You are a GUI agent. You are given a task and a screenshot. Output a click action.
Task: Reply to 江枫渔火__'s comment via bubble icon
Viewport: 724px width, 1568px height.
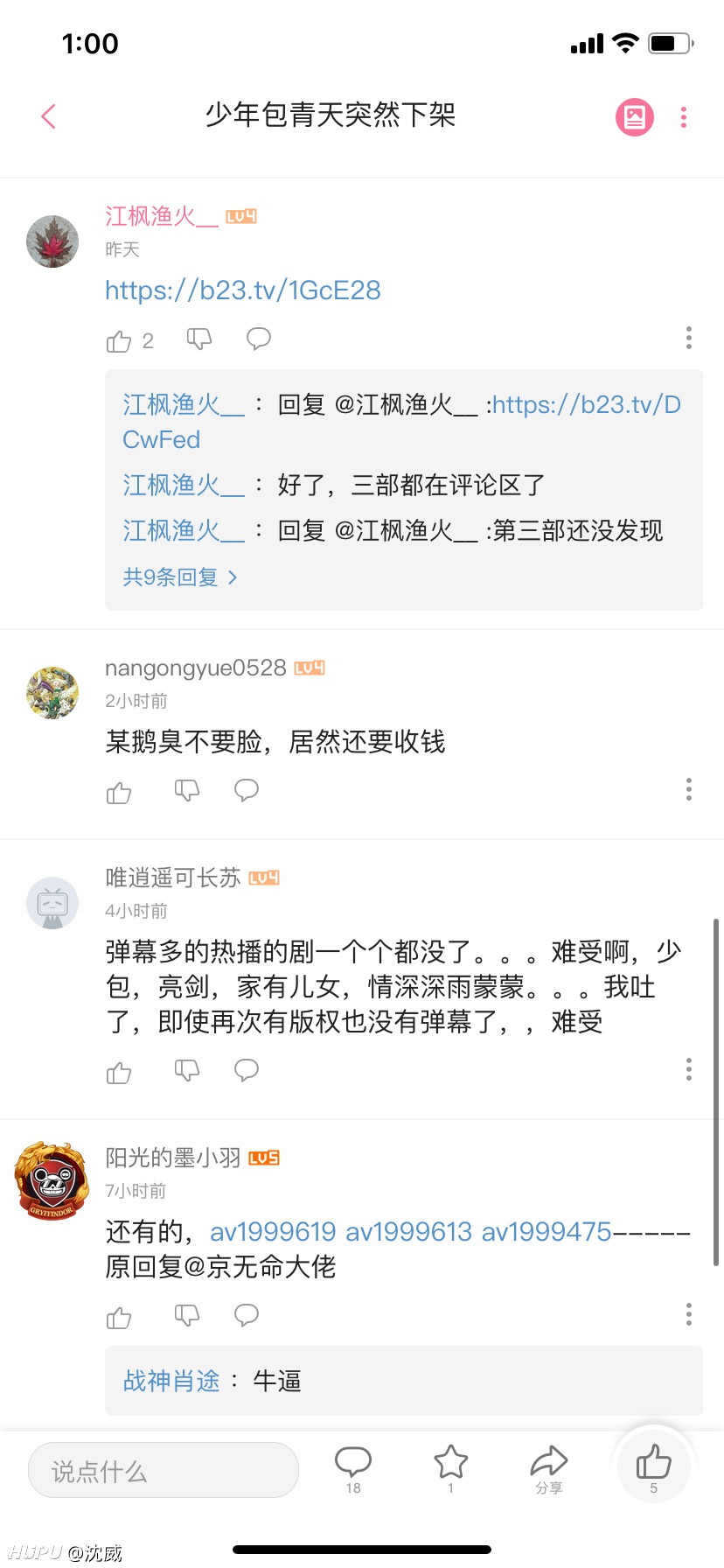click(x=259, y=339)
